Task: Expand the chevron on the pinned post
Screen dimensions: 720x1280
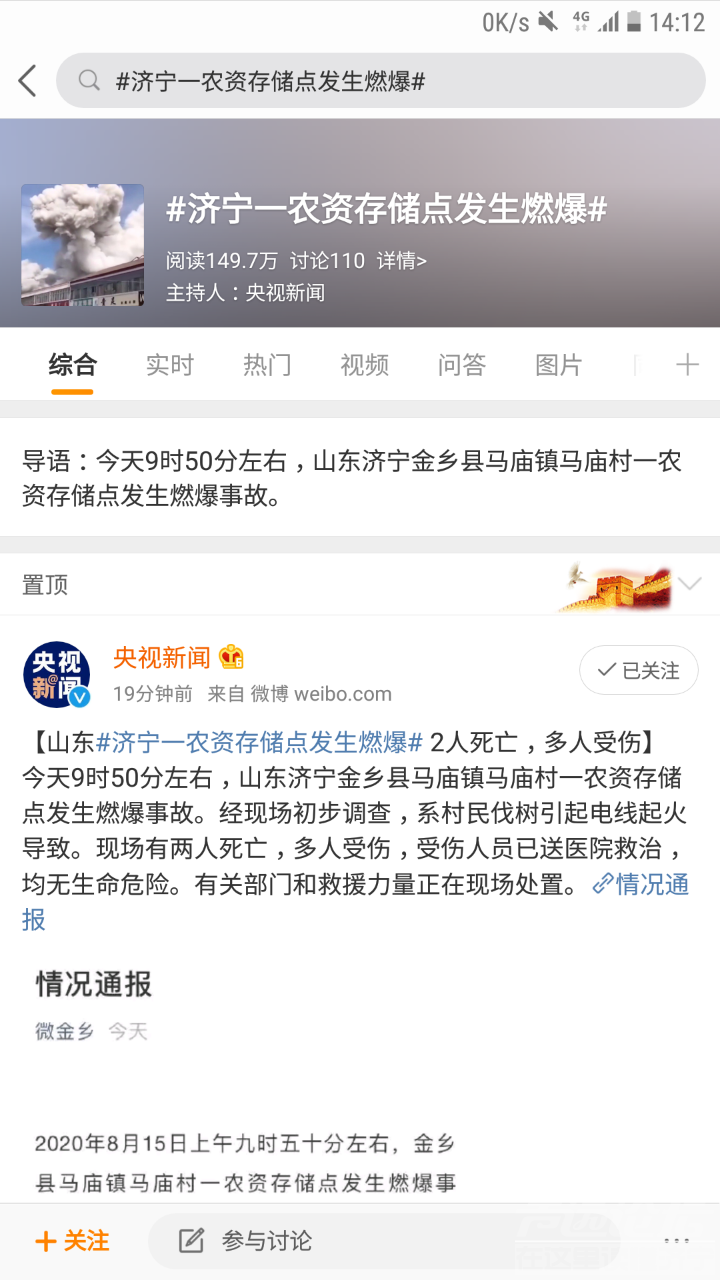Action: (689, 584)
